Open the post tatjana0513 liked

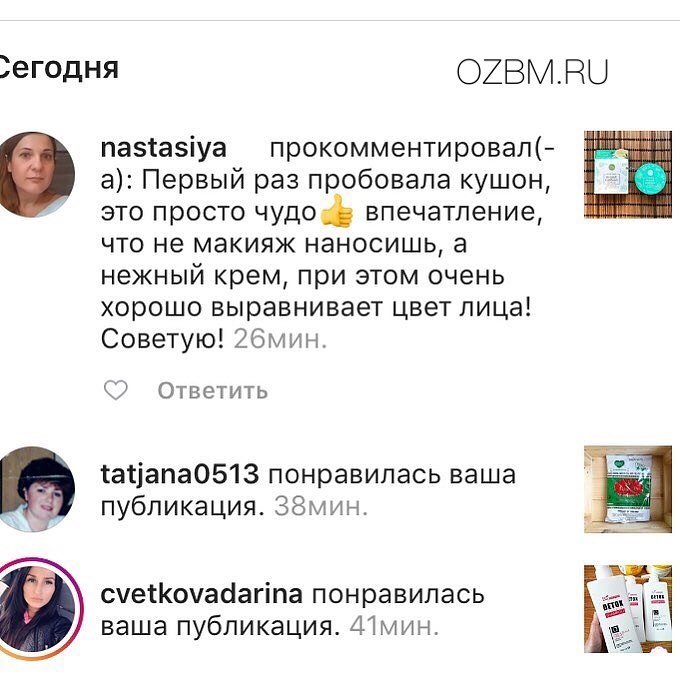[627, 489]
